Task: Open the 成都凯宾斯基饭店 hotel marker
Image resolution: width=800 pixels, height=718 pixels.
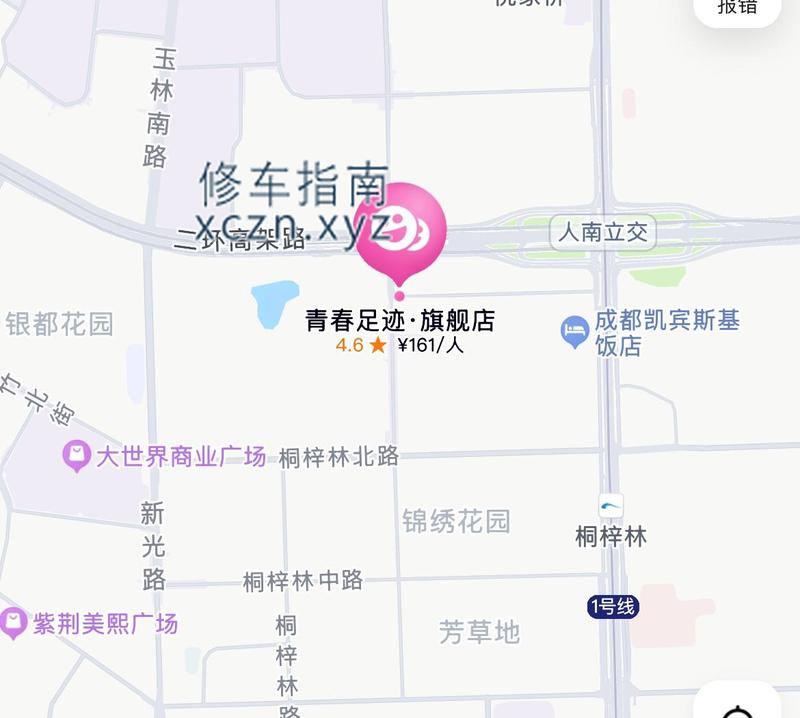Action: pos(574,332)
